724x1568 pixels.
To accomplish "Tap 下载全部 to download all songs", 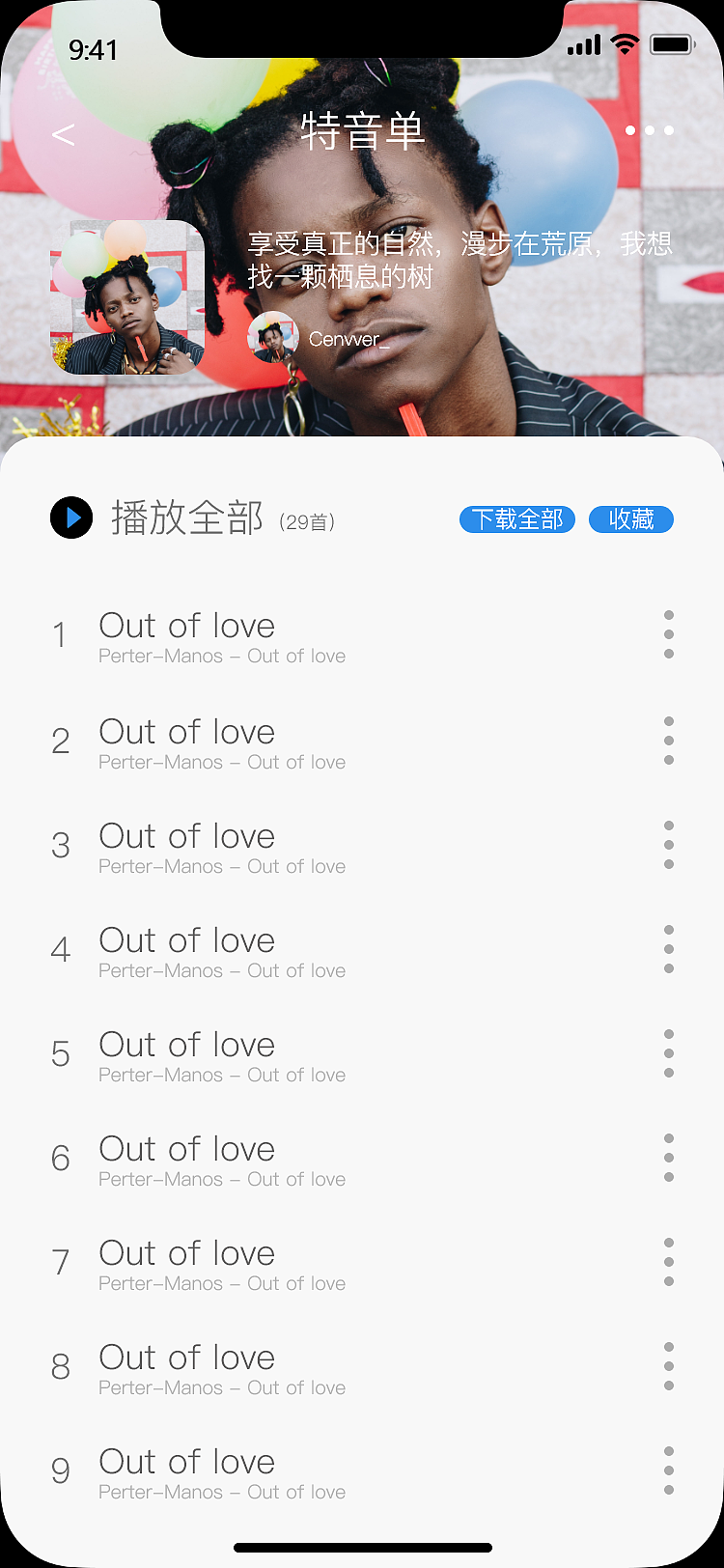I will (x=517, y=519).
